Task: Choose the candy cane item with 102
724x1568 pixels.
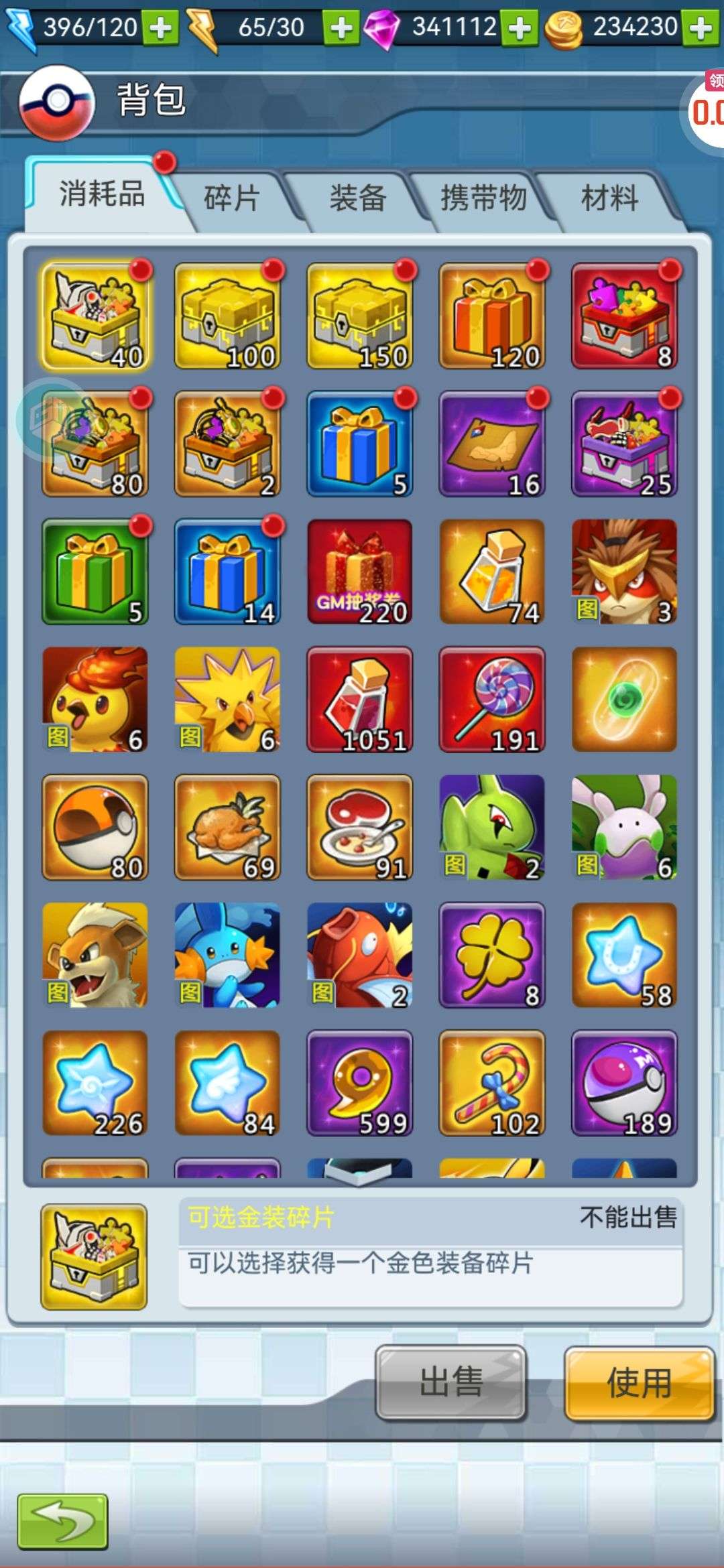Action: (492, 1084)
